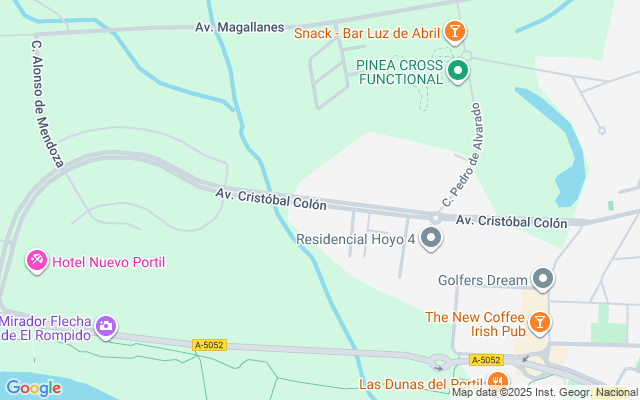Open Las Dunas del Portil restaurant pin
The width and height of the screenshot is (640, 400).
(497, 382)
